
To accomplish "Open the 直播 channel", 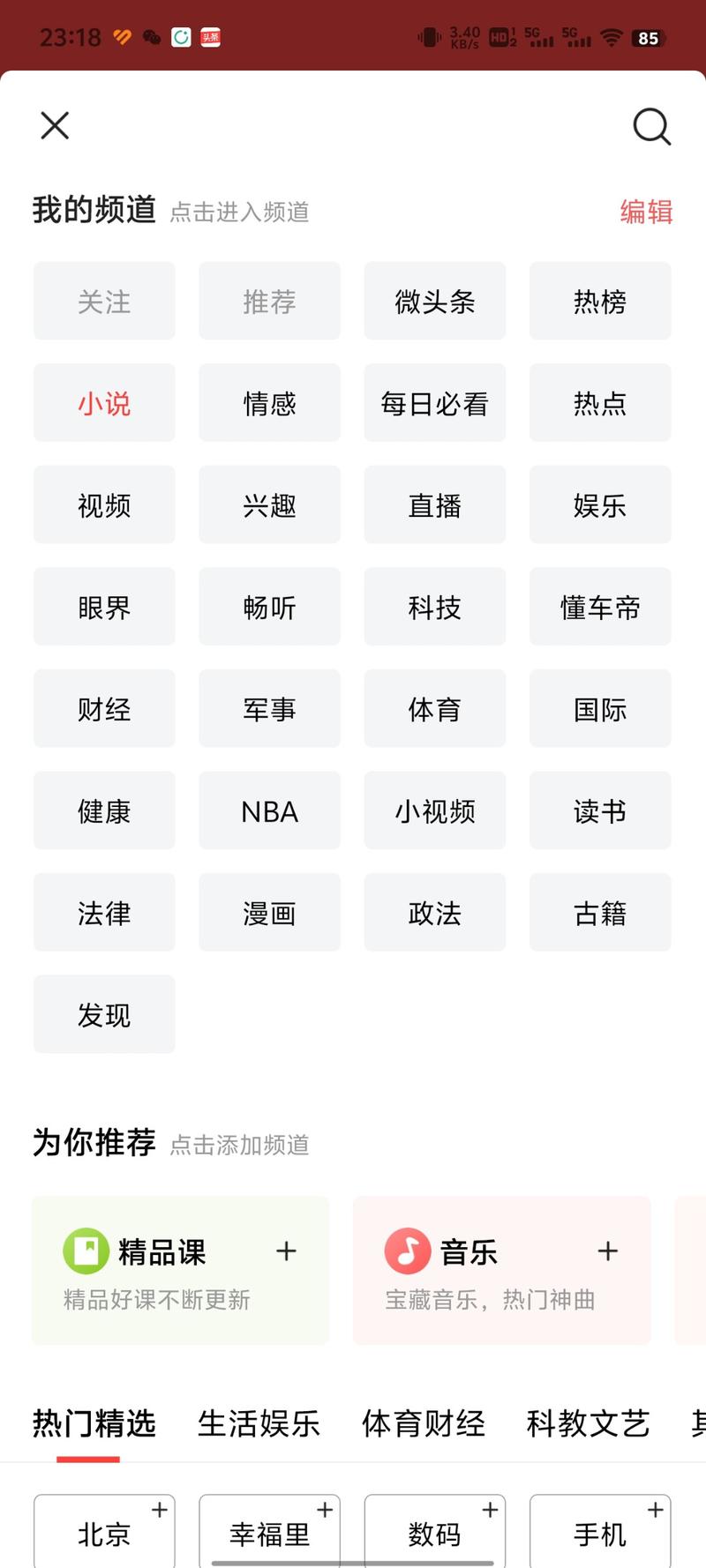I will (x=435, y=504).
